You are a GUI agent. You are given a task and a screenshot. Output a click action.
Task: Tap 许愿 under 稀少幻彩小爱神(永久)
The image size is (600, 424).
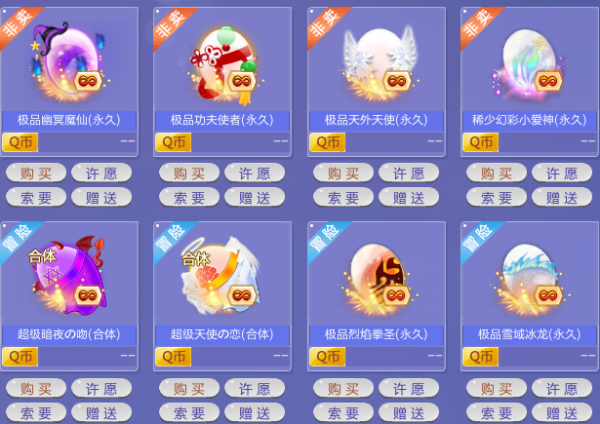click(x=562, y=172)
